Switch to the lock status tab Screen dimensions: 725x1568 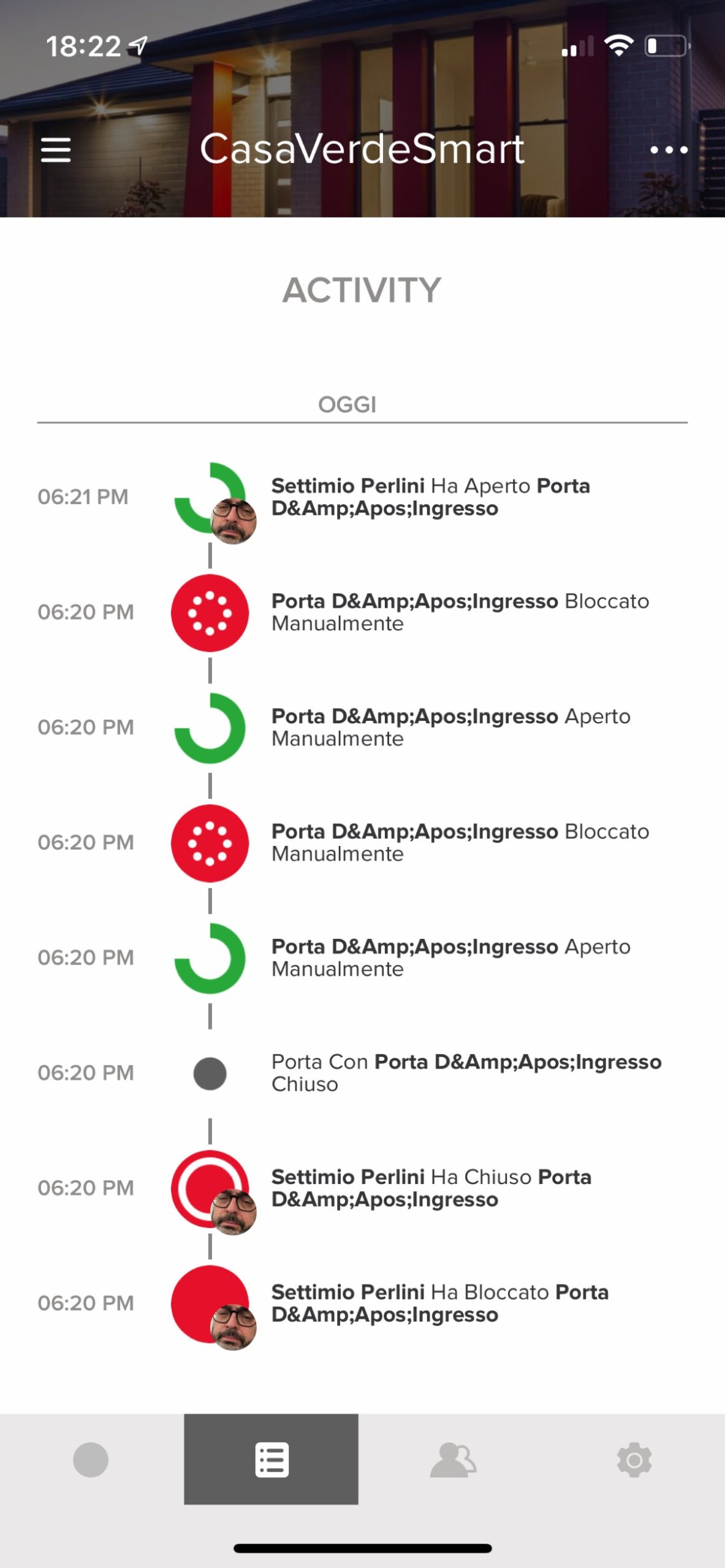(91, 1460)
